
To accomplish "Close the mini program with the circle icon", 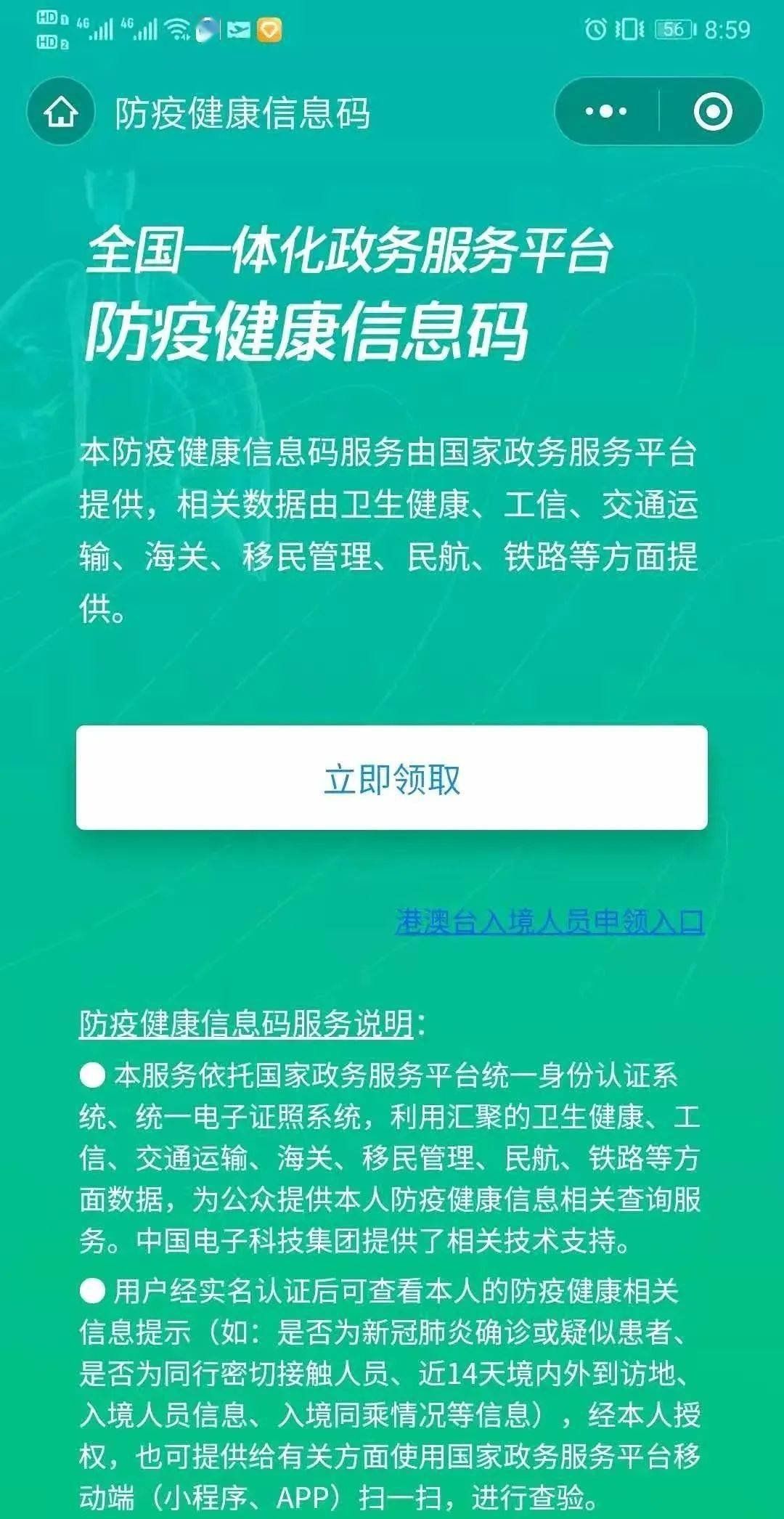I will click(x=712, y=112).
